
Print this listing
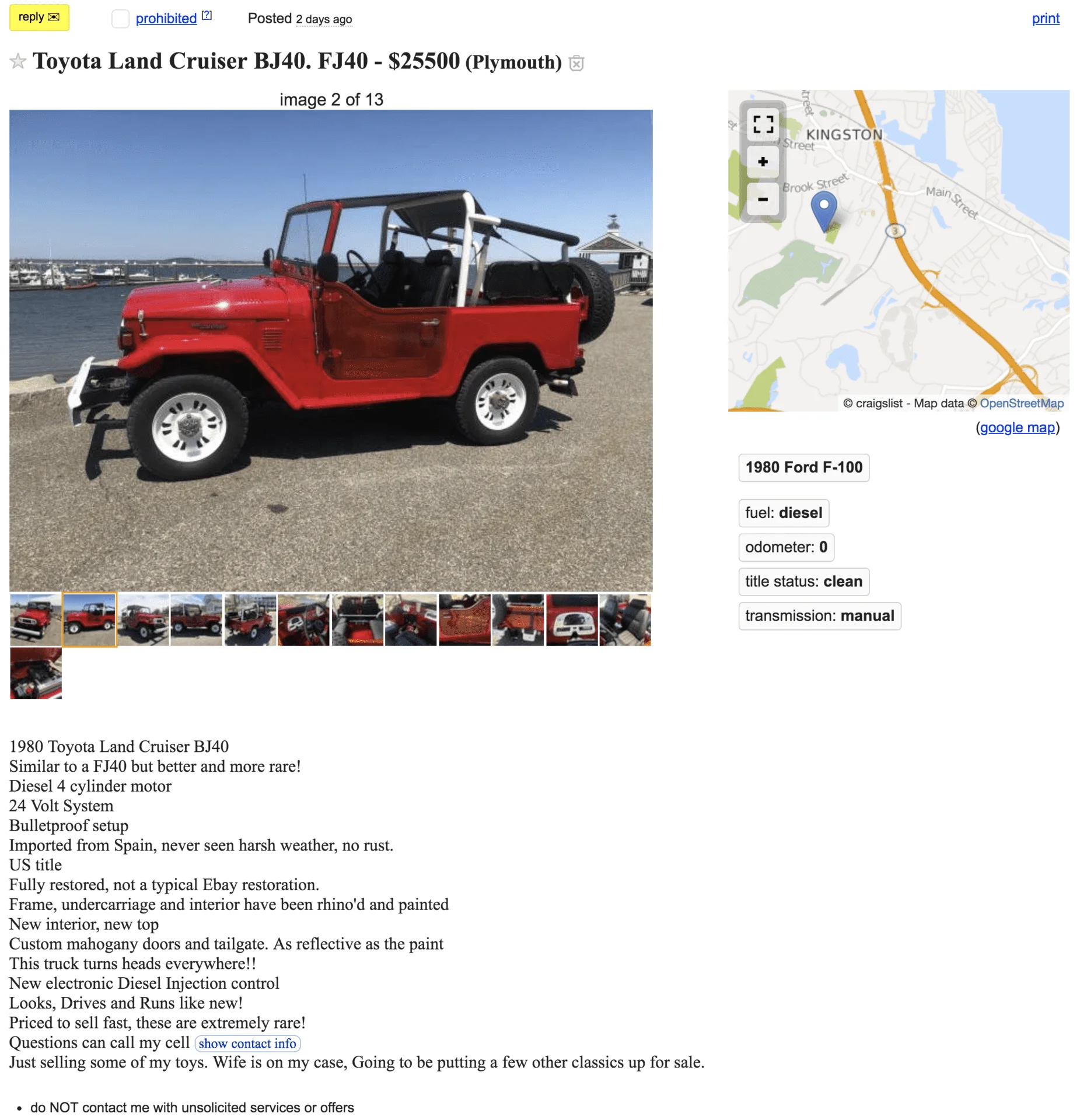click(1044, 19)
